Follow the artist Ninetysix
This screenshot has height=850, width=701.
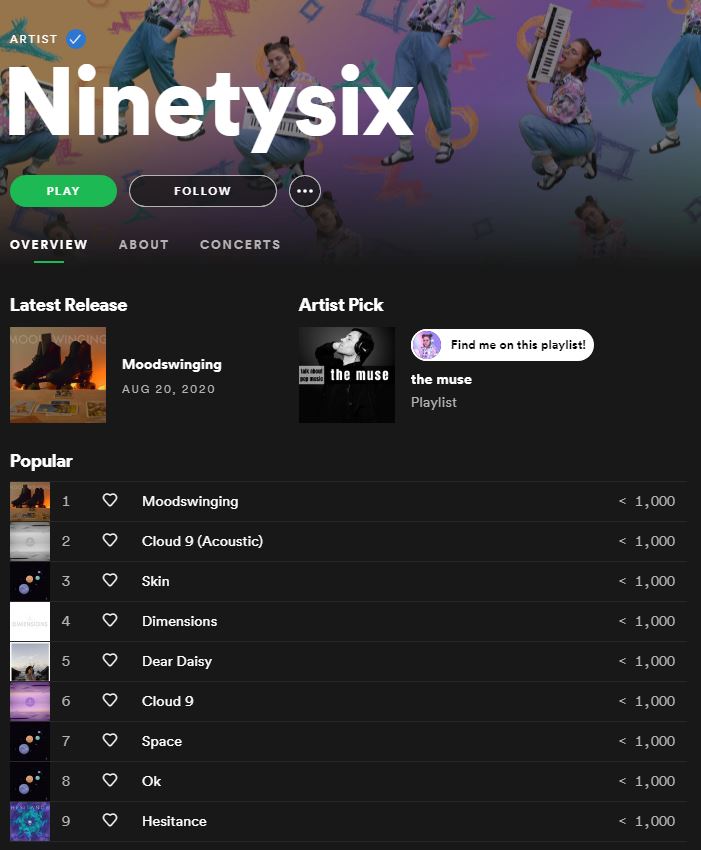point(202,191)
